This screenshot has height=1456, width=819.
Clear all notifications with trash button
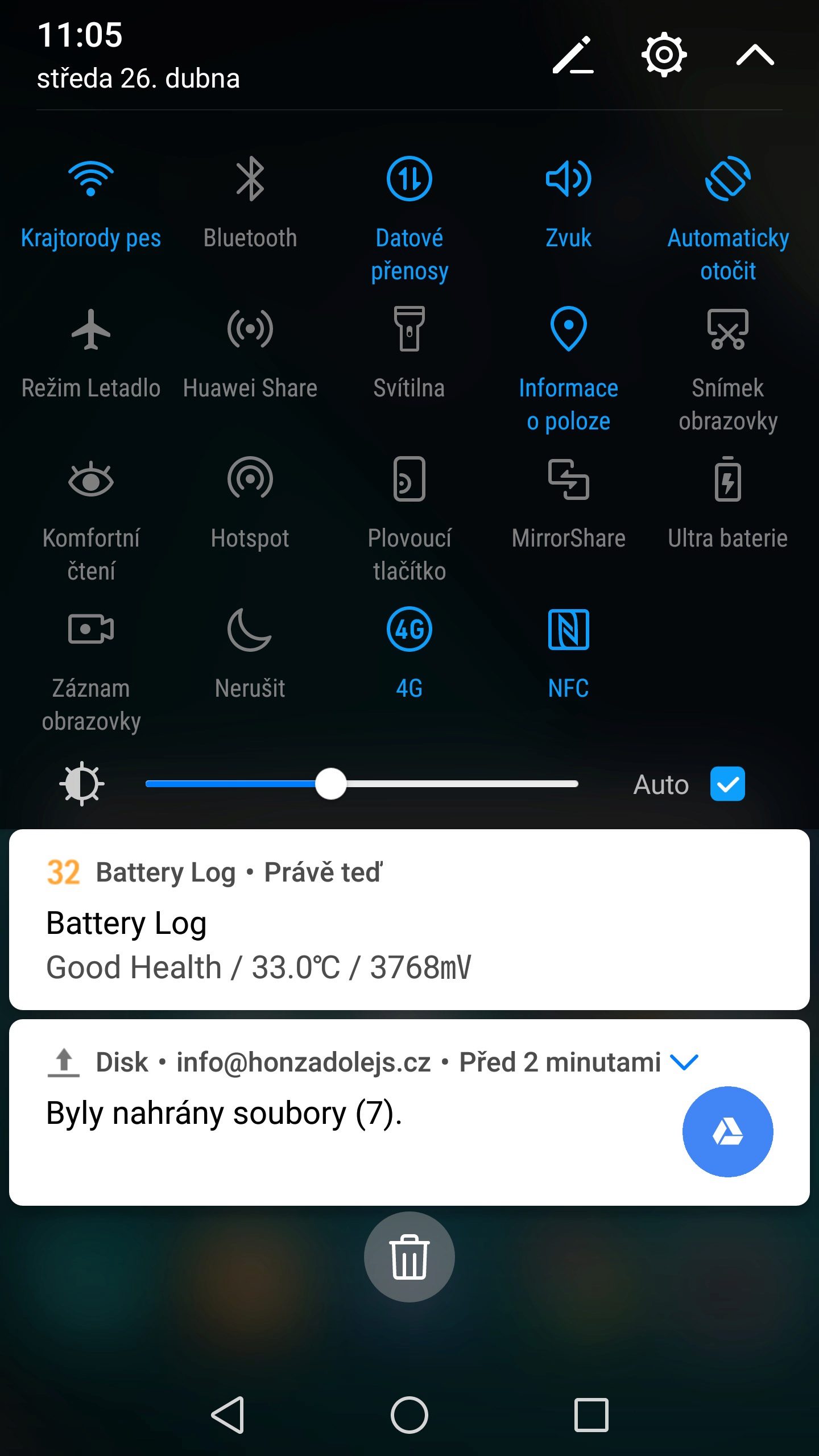click(x=409, y=1257)
